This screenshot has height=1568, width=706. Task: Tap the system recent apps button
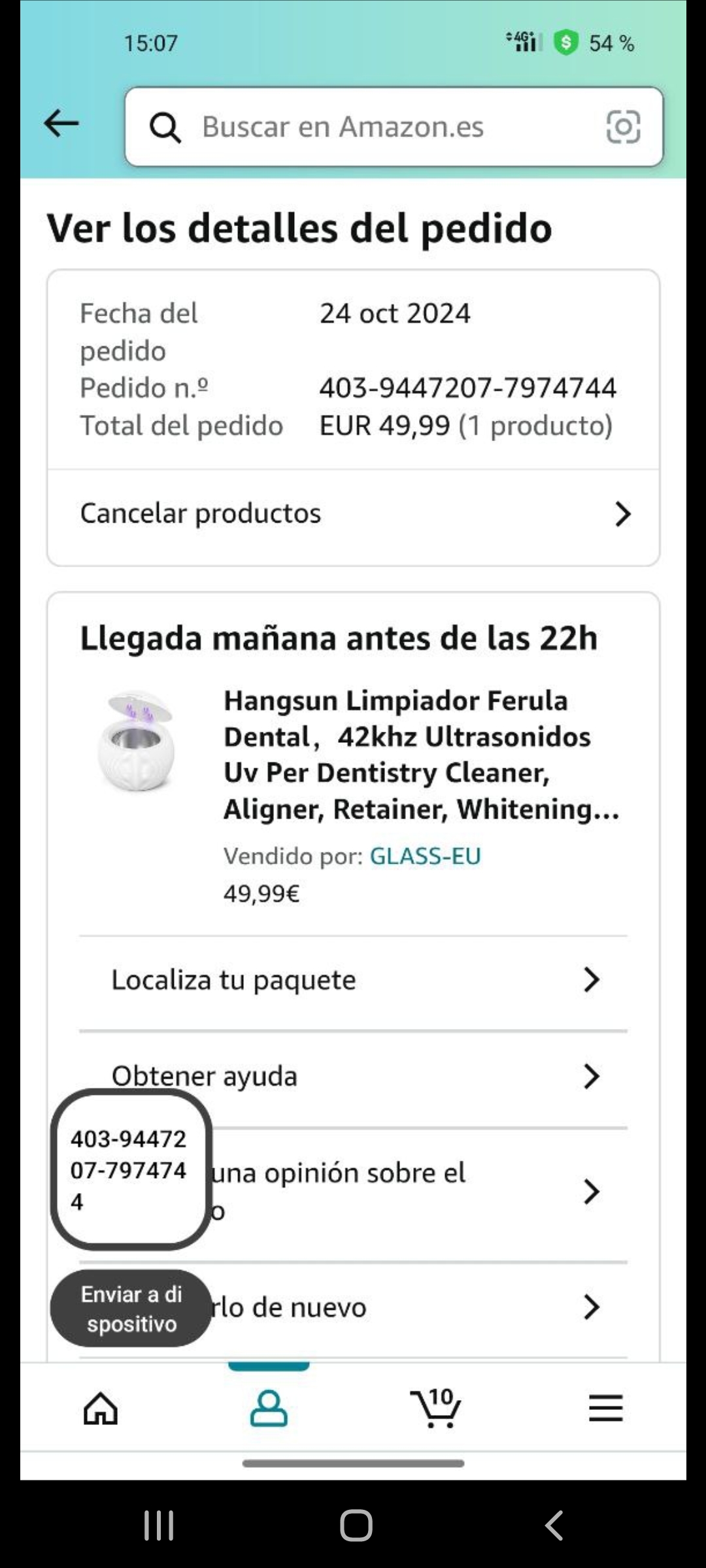[159, 1526]
